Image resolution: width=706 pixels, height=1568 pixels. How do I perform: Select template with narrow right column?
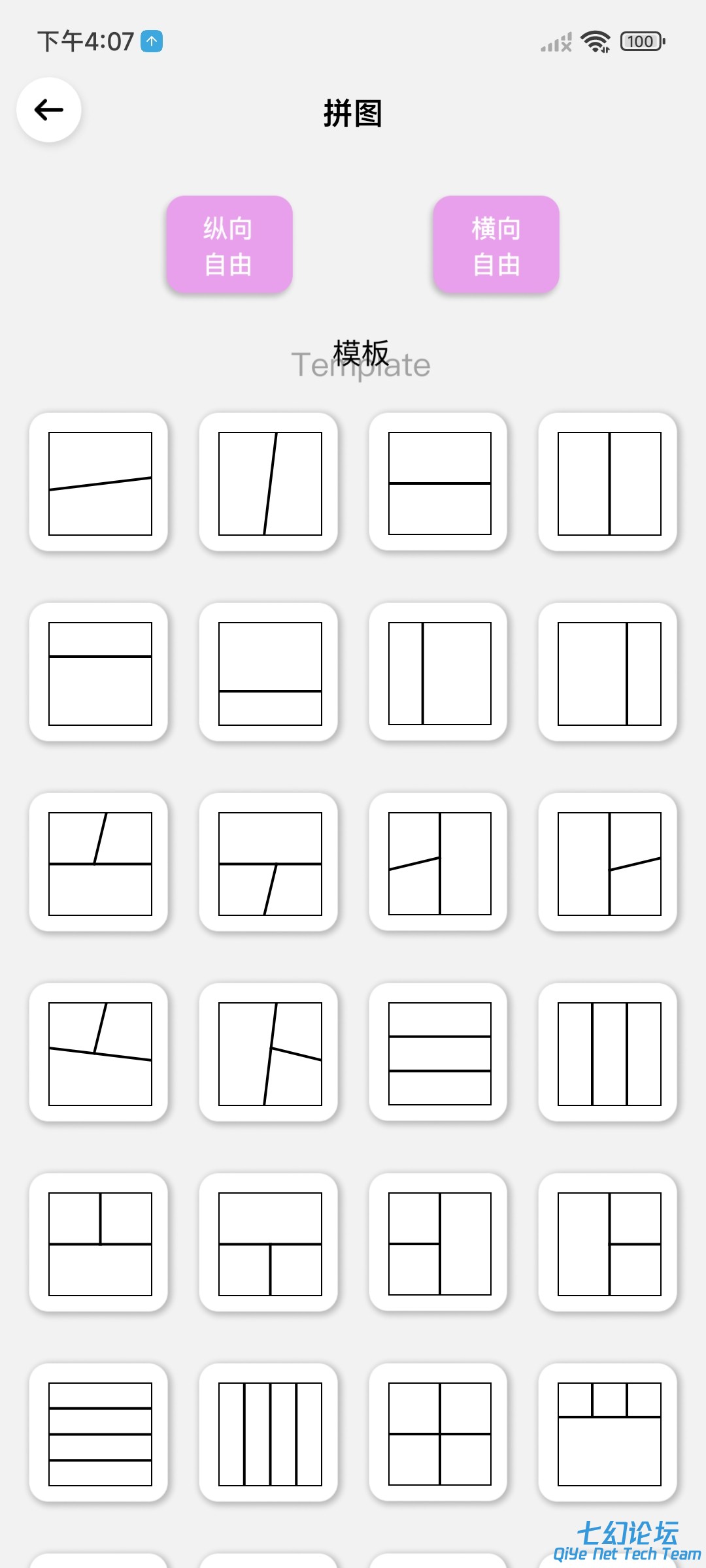click(609, 673)
